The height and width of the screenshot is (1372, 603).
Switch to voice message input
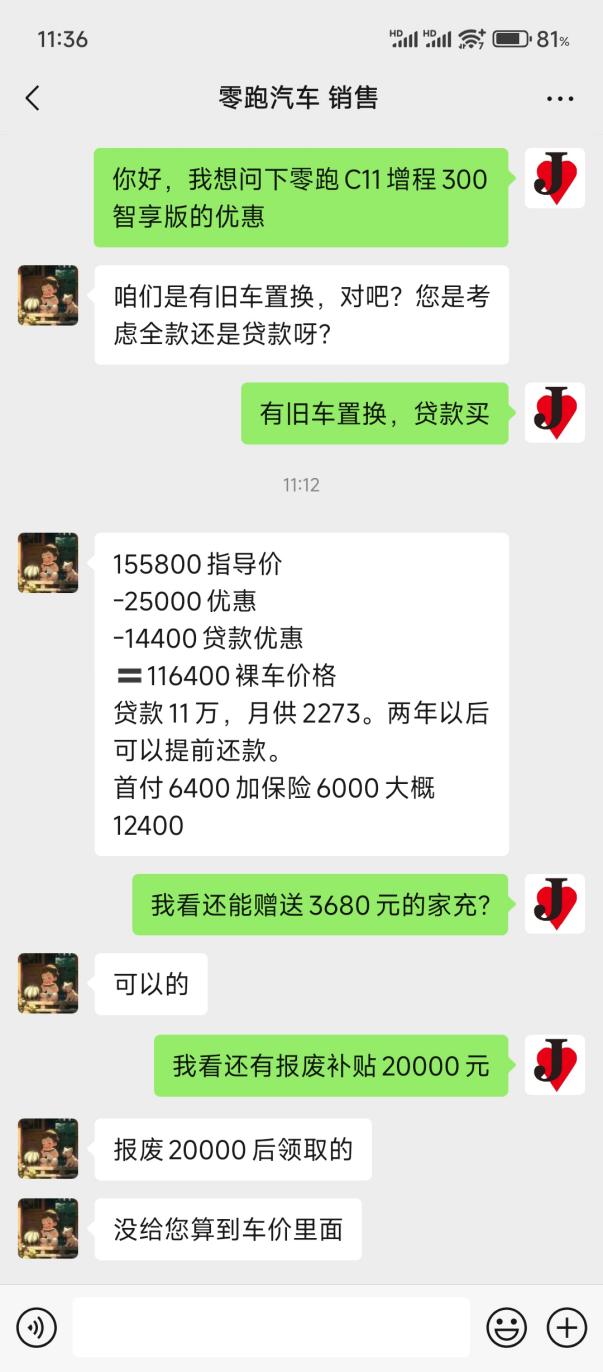coord(37,1328)
